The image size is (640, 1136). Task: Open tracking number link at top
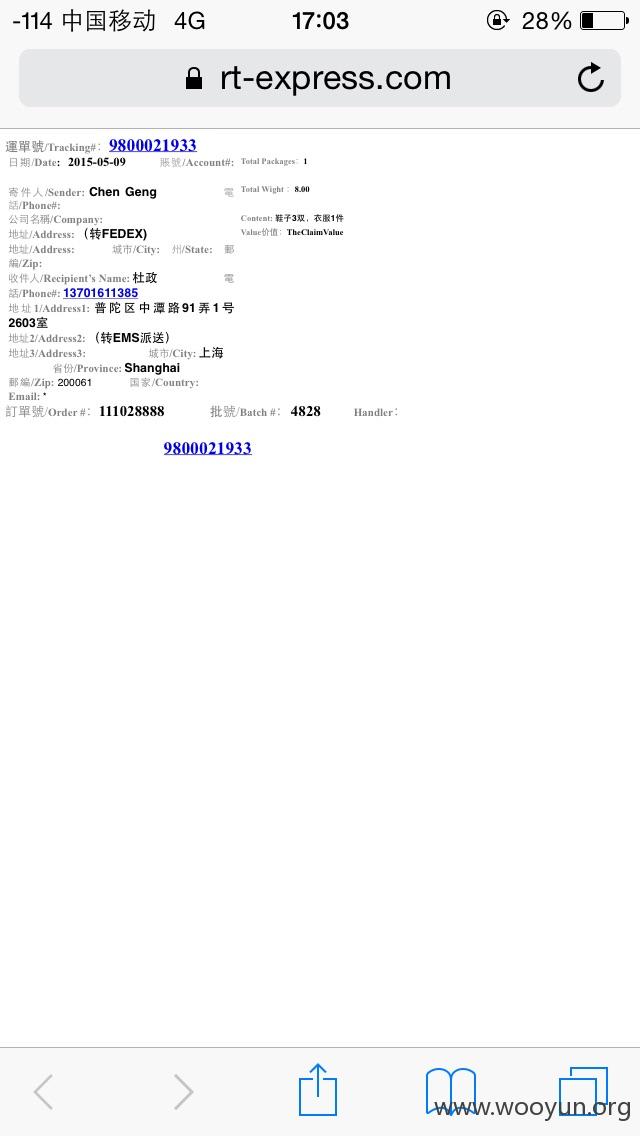153,146
